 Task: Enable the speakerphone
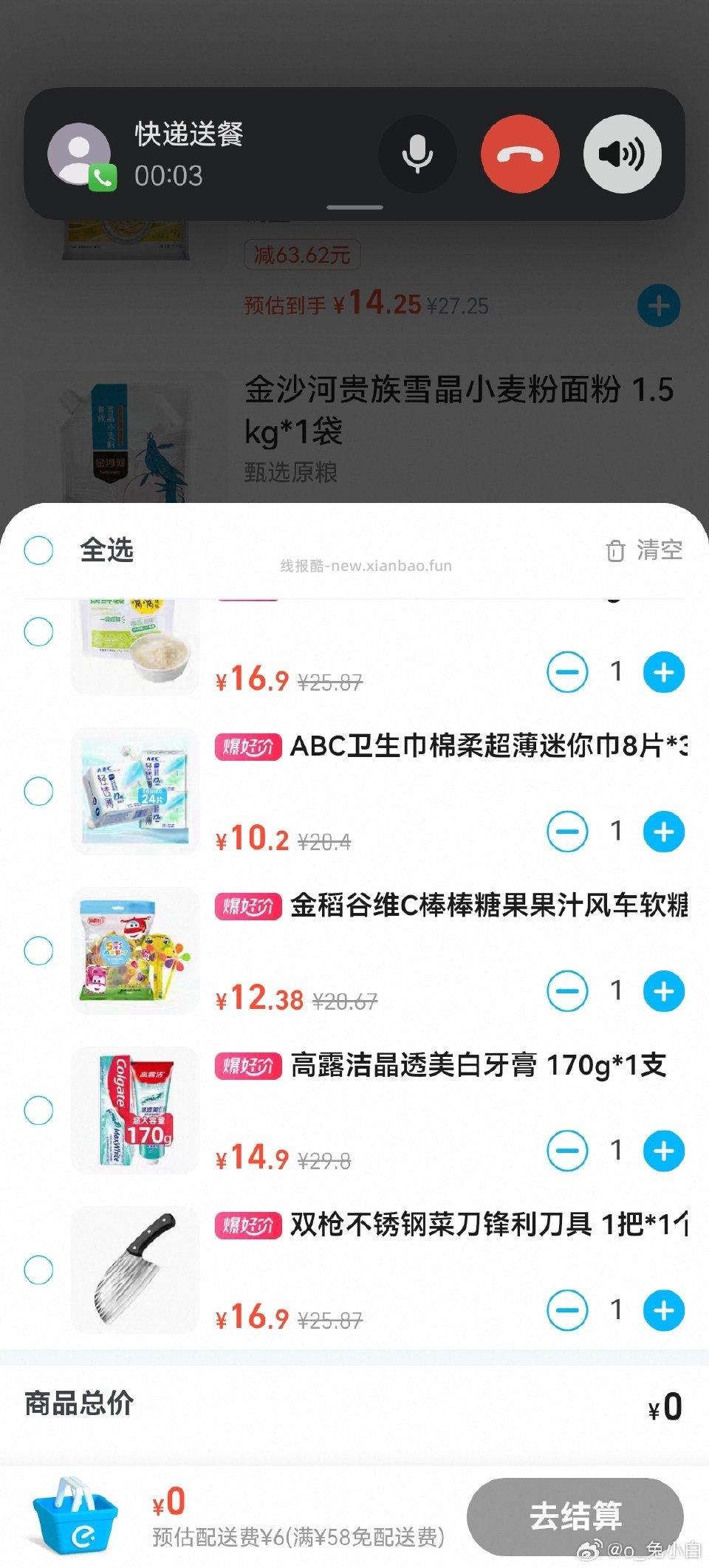coord(623,154)
